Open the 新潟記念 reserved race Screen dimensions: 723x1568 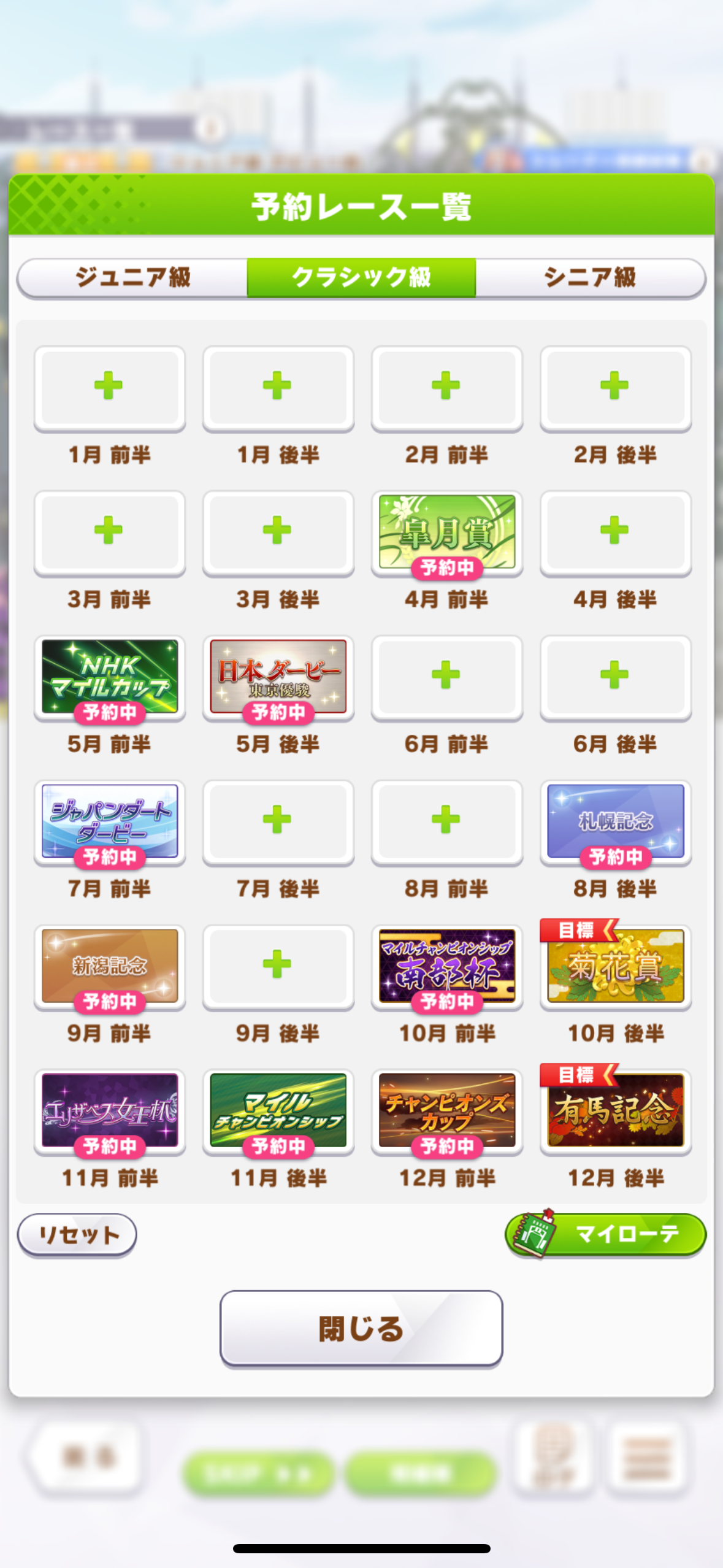tap(109, 966)
